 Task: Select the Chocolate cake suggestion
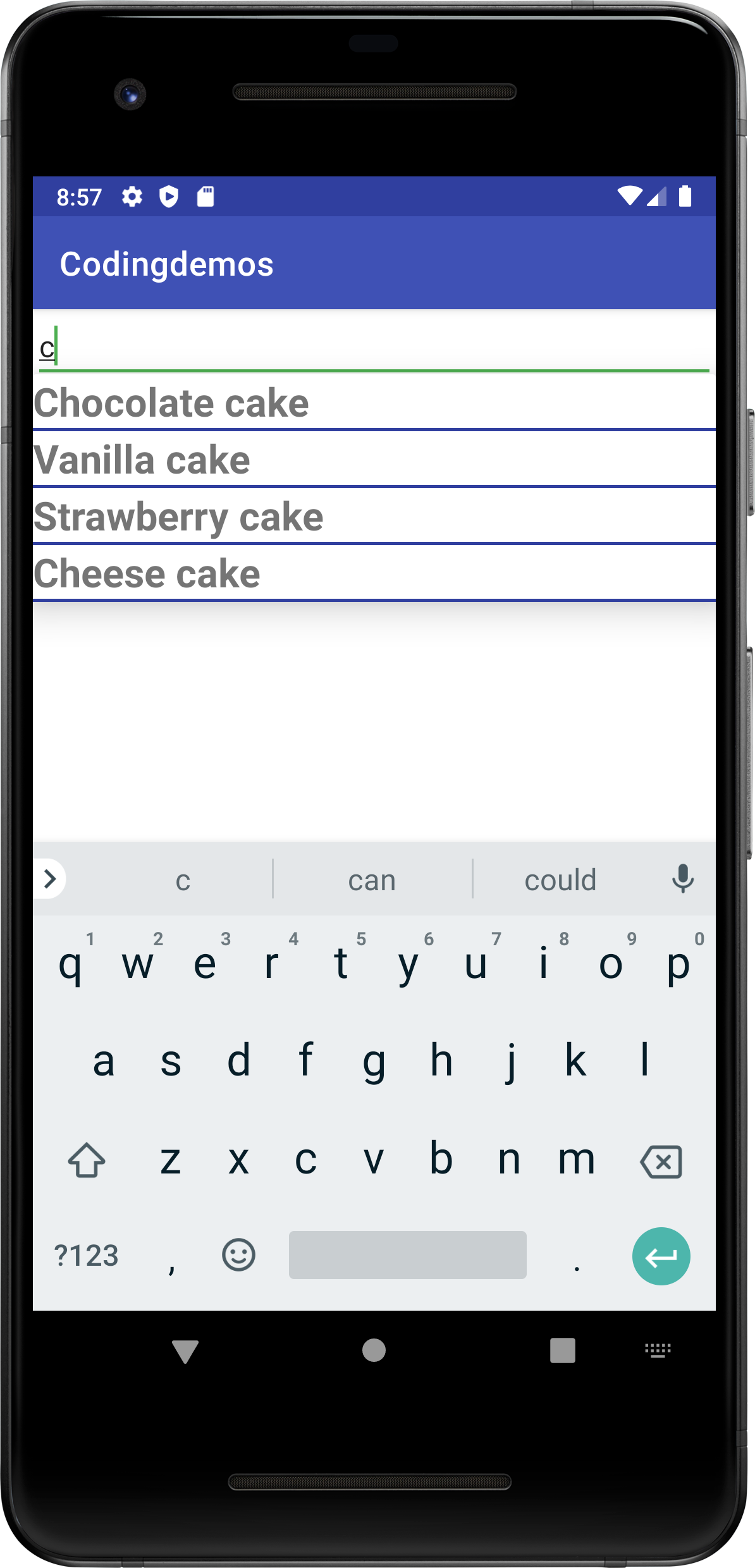click(374, 403)
